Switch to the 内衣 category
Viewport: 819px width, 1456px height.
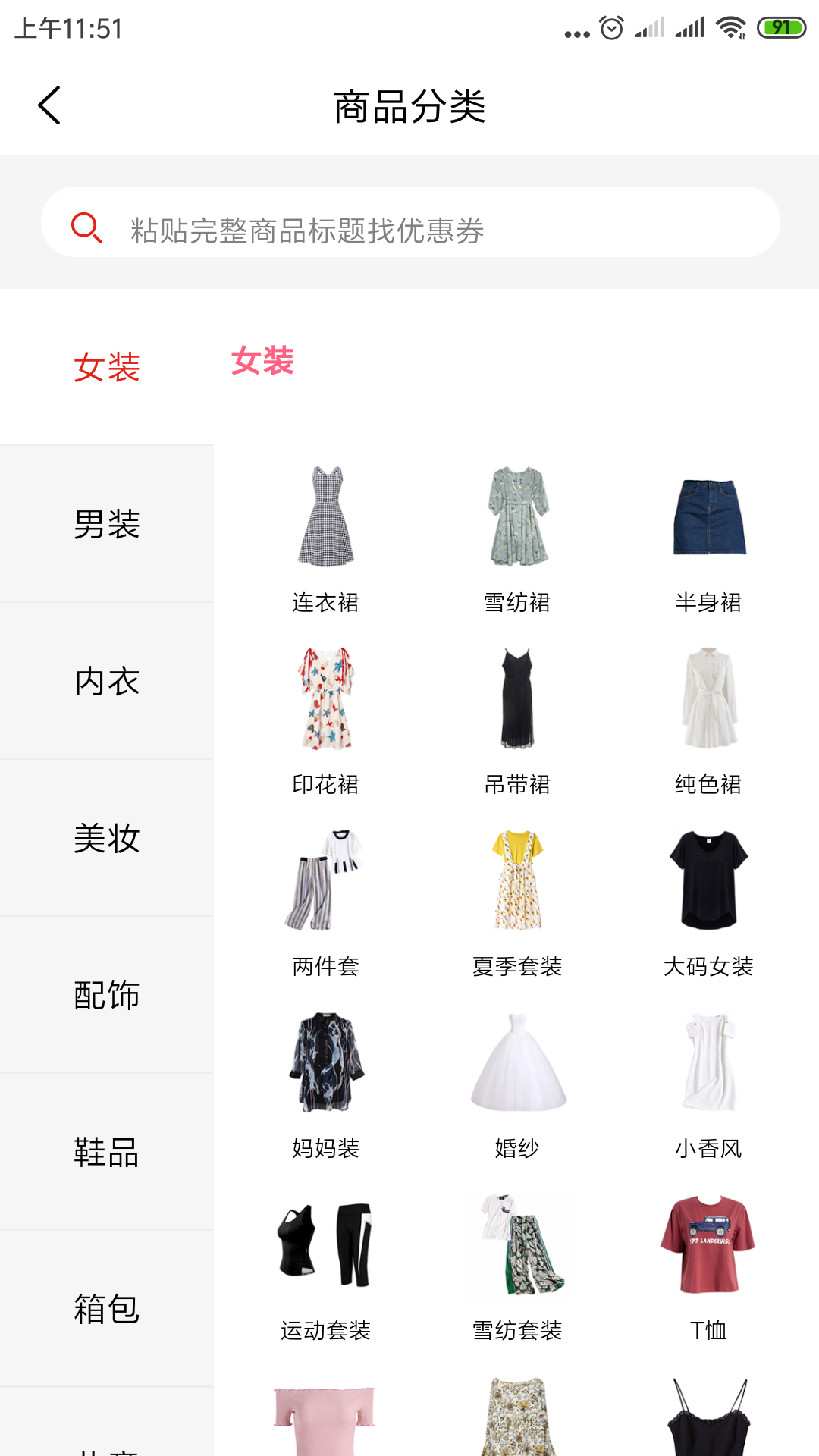click(x=107, y=681)
